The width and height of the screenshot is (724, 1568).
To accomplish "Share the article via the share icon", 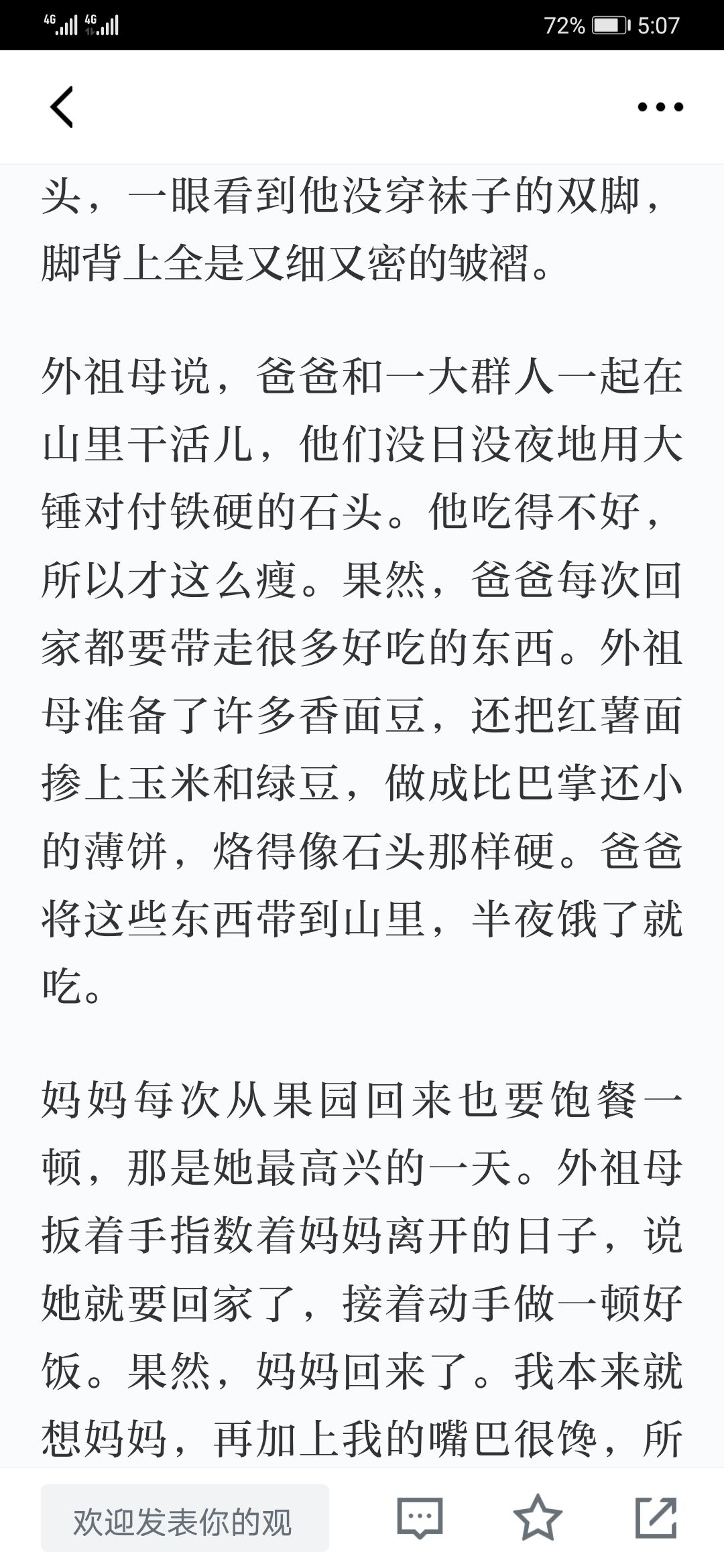I will 656,1518.
